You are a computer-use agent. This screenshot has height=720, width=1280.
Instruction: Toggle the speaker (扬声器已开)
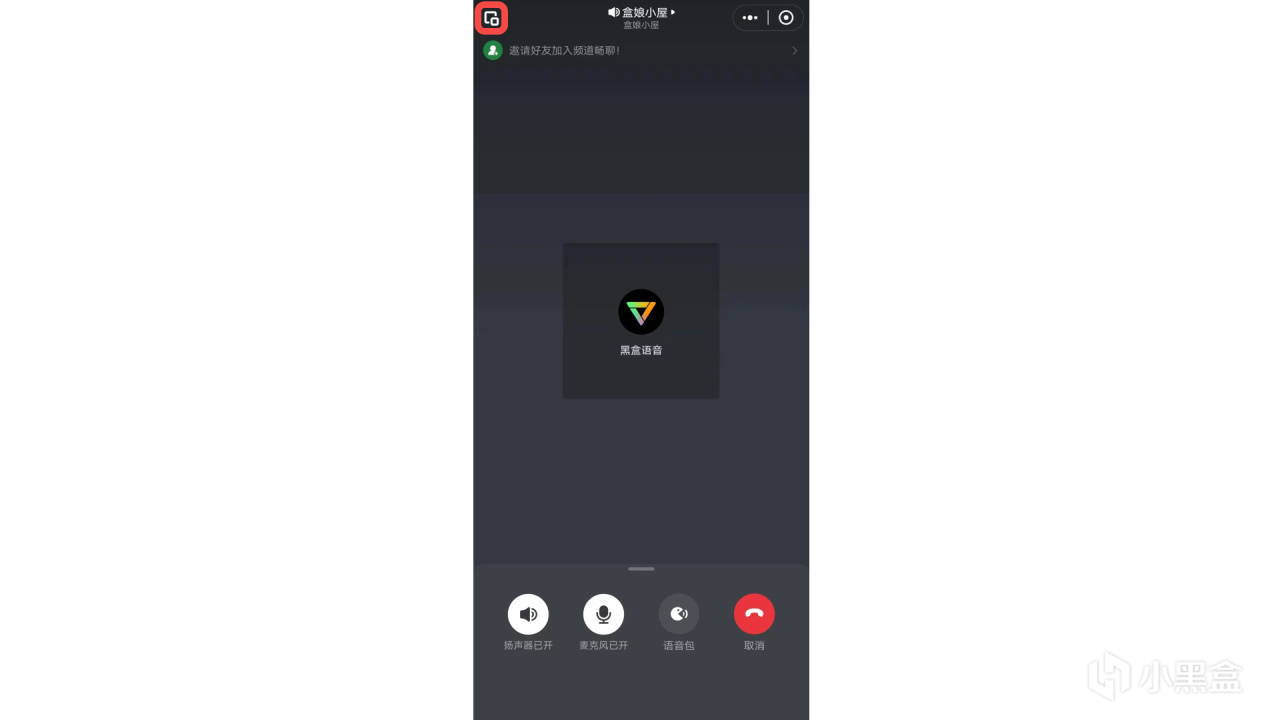(x=528, y=614)
